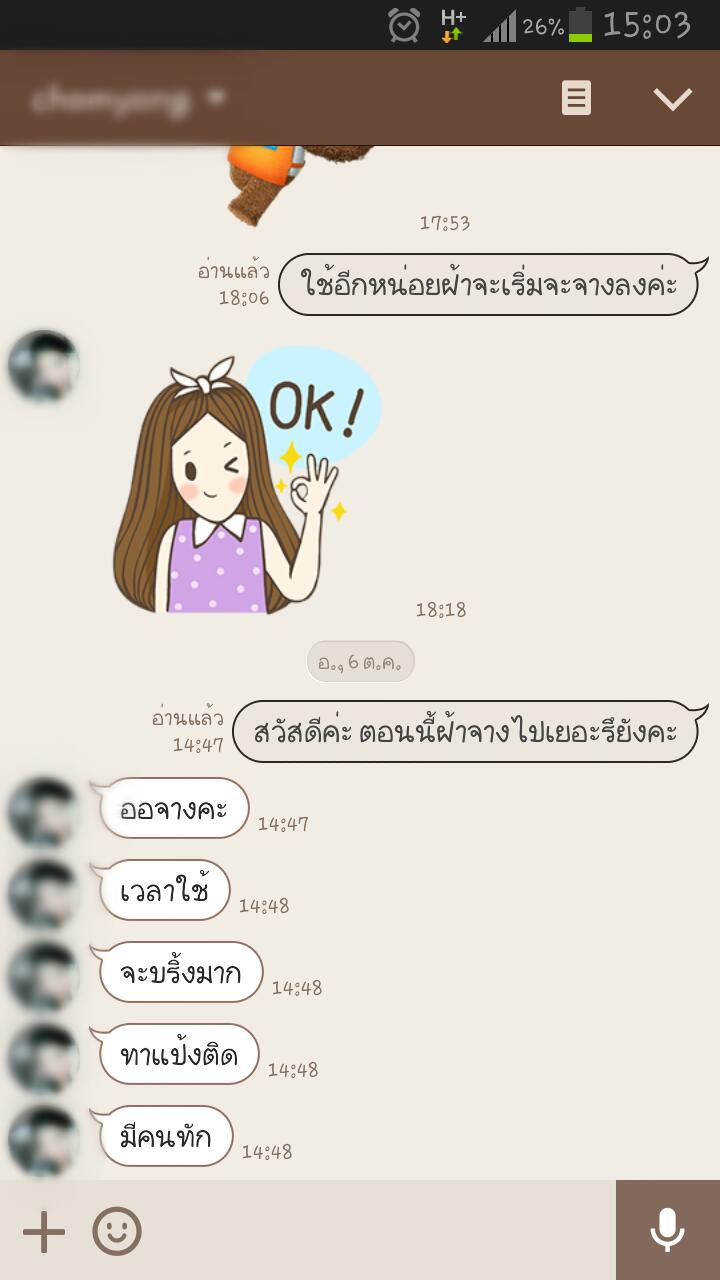
Task: Open the plus attachment menu
Action: (43, 1232)
